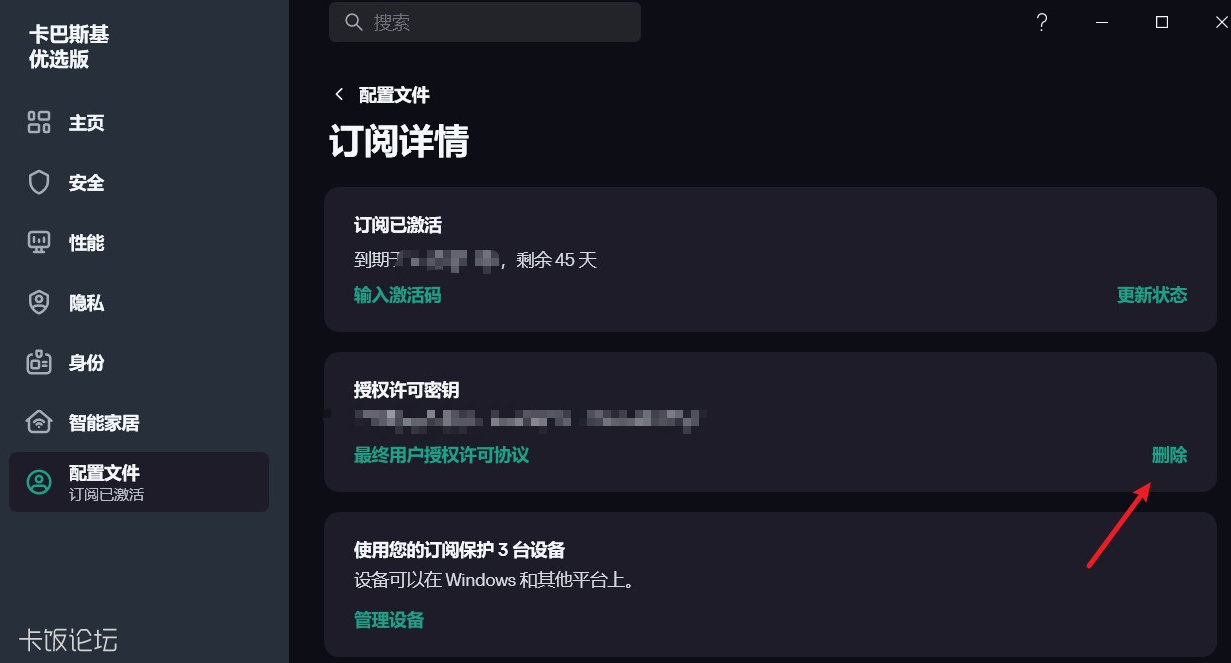进入性能页面

(86, 243)
